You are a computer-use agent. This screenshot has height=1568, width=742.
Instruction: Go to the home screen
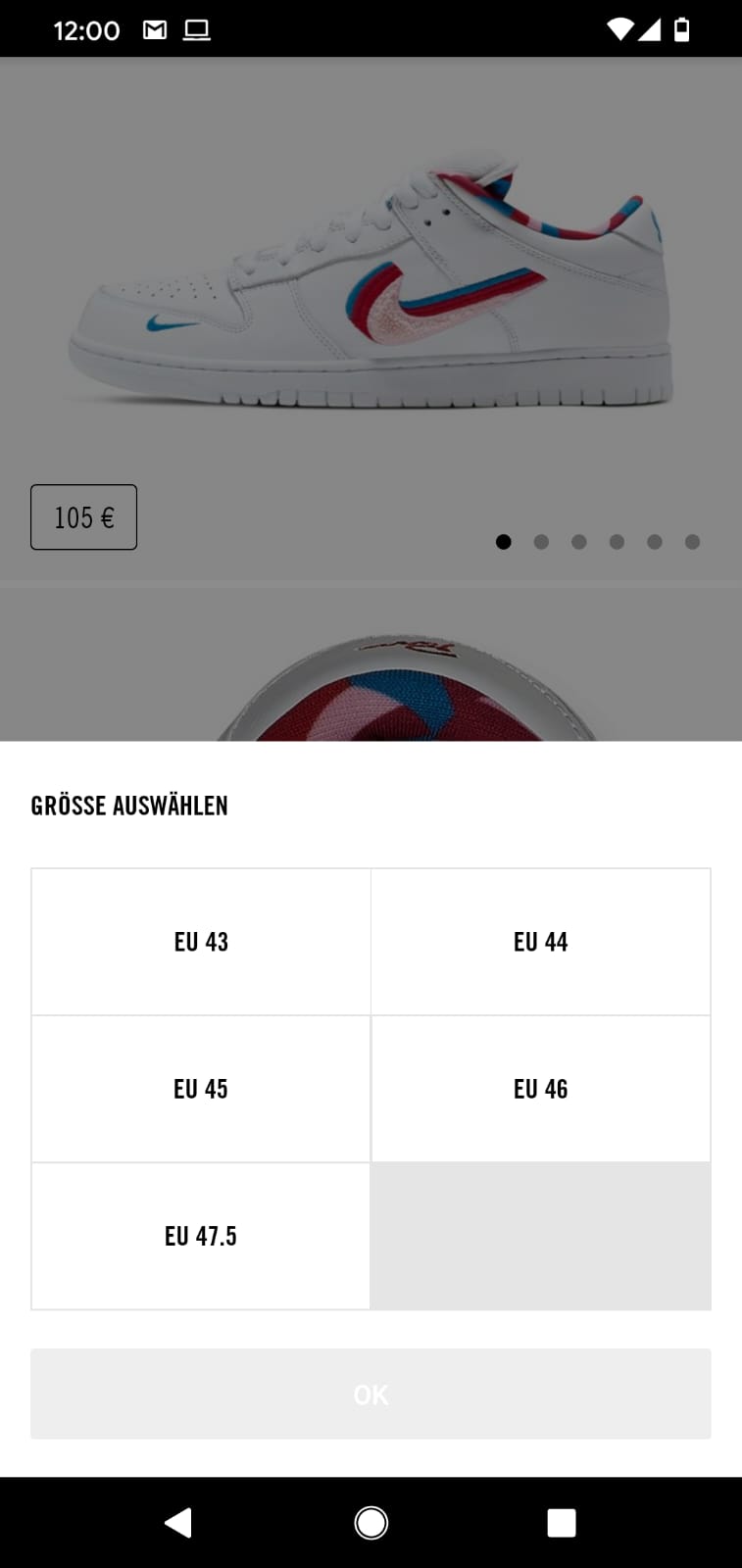click(371, 1522)
